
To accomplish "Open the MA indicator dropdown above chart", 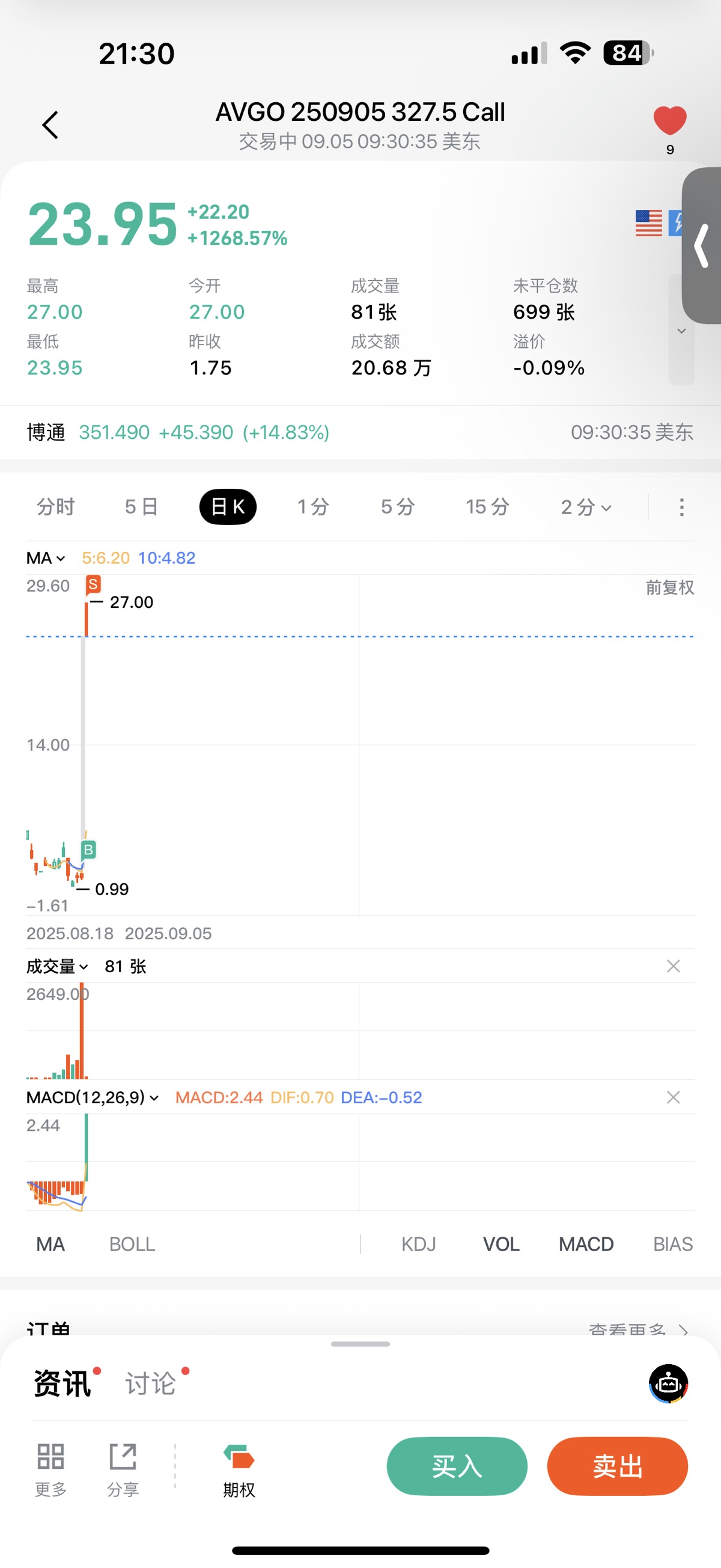I will click(46, 557).
